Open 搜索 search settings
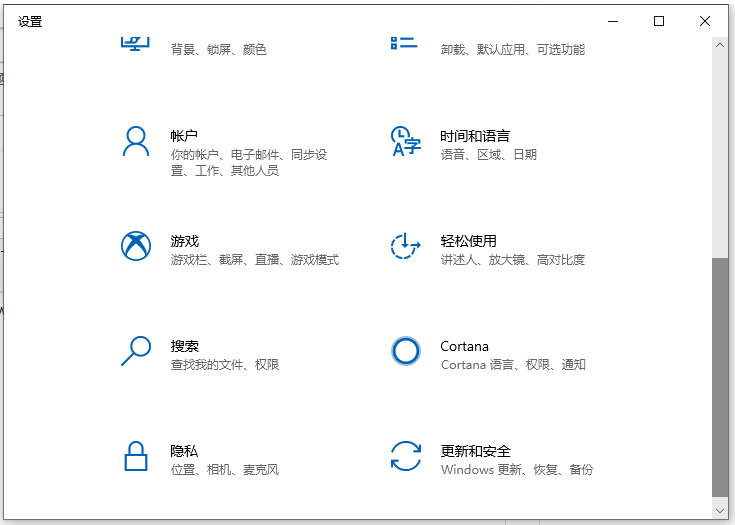This screenshot has width=735, height=525. [x=185, y=347]
